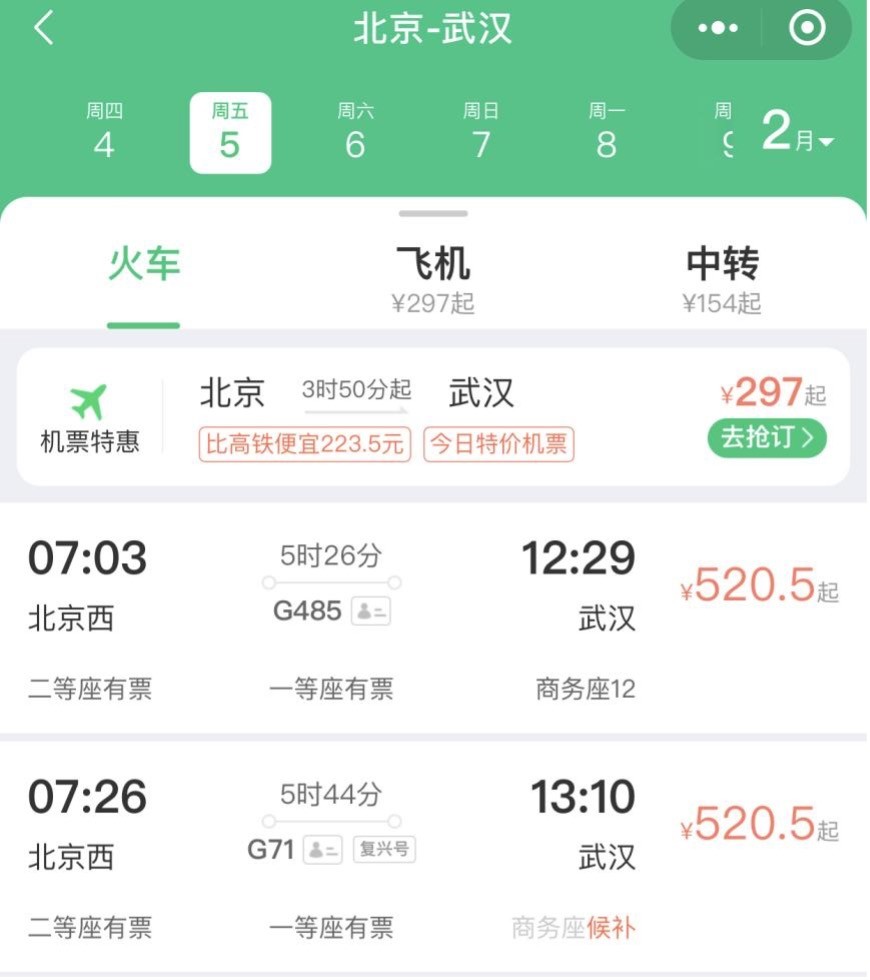The image size is (870, 980).
Task: Close the mini program using the circle icon
Action: tap(807, 29)
